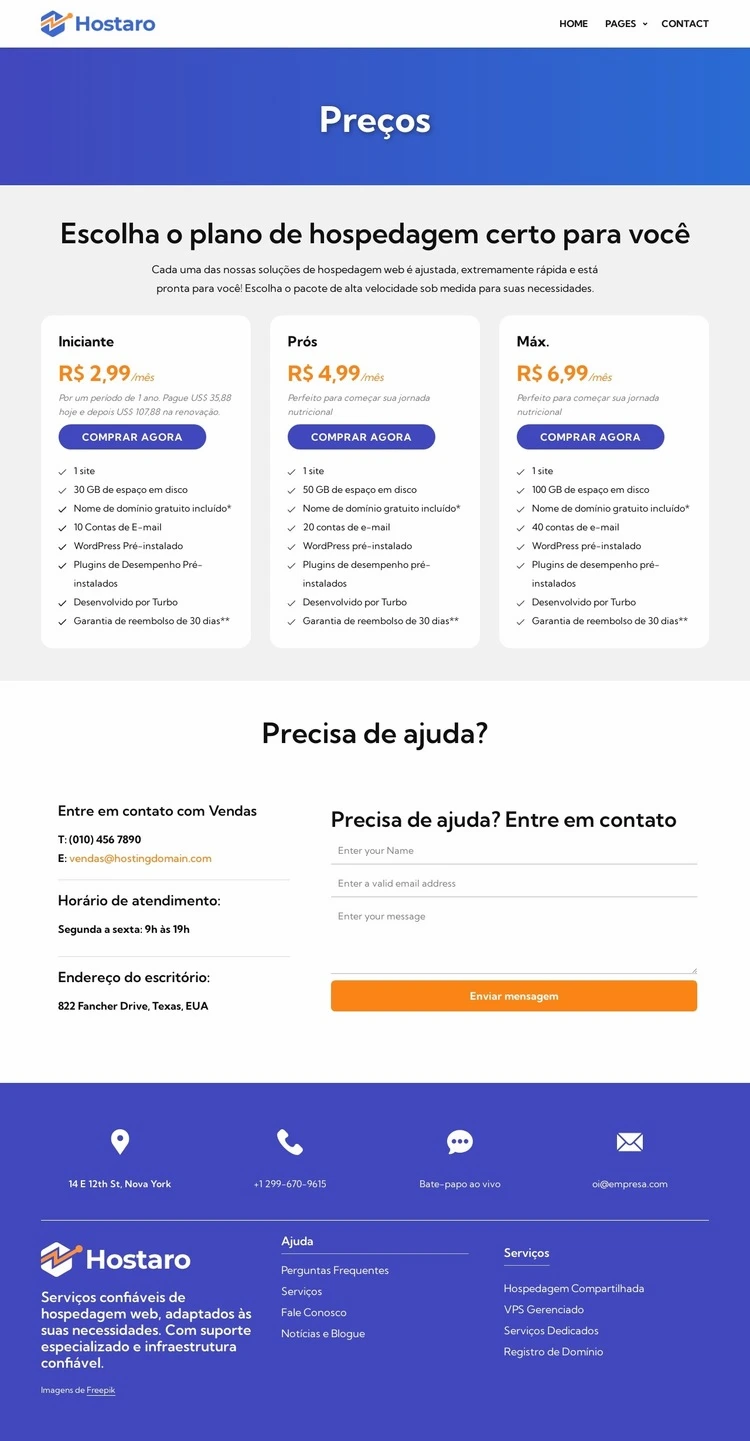
Task: Open the vendas@hostingdomain.com email link
Action: tap(140, 858)
